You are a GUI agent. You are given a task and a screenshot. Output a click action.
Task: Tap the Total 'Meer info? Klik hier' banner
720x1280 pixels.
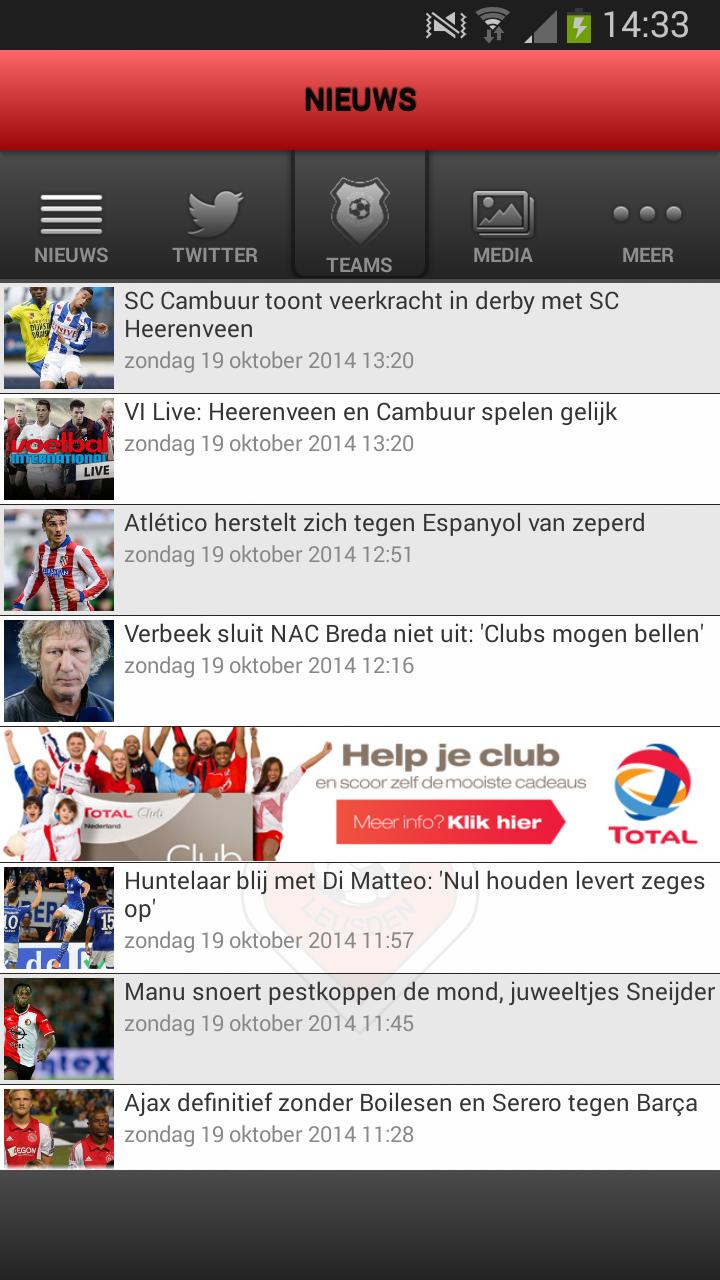pos(450,822)
